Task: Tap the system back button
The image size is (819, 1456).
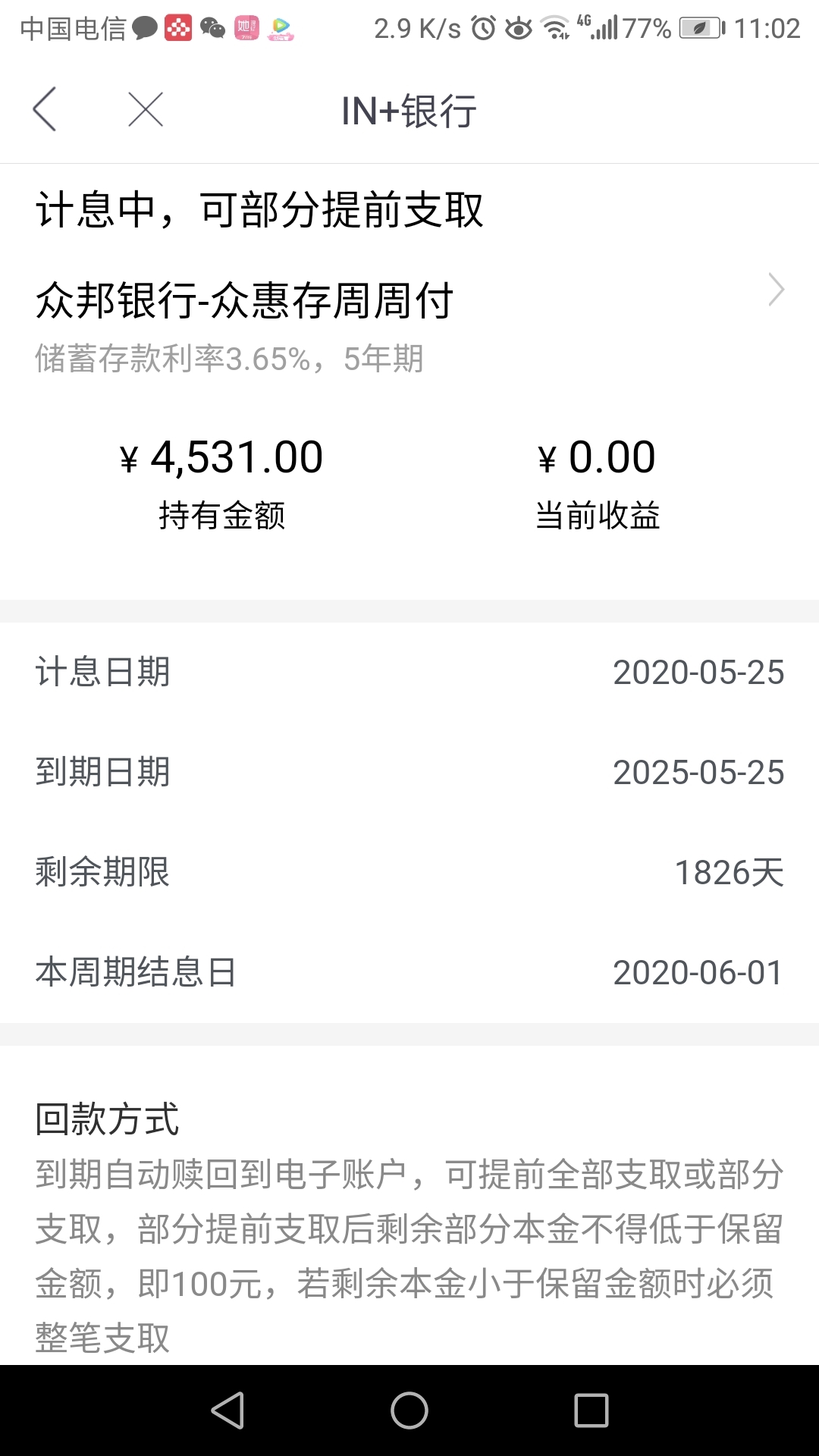Action: pos(227,1411)
